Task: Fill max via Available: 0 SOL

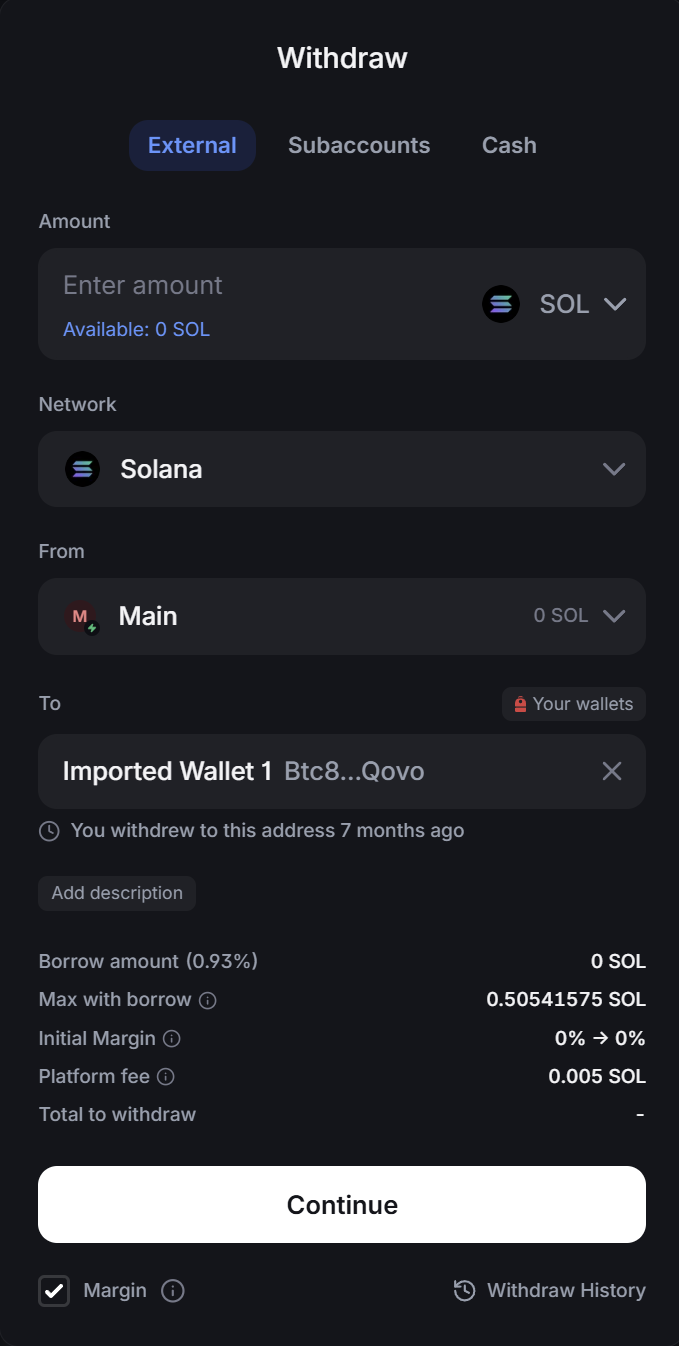Action: tap(136, 329)
